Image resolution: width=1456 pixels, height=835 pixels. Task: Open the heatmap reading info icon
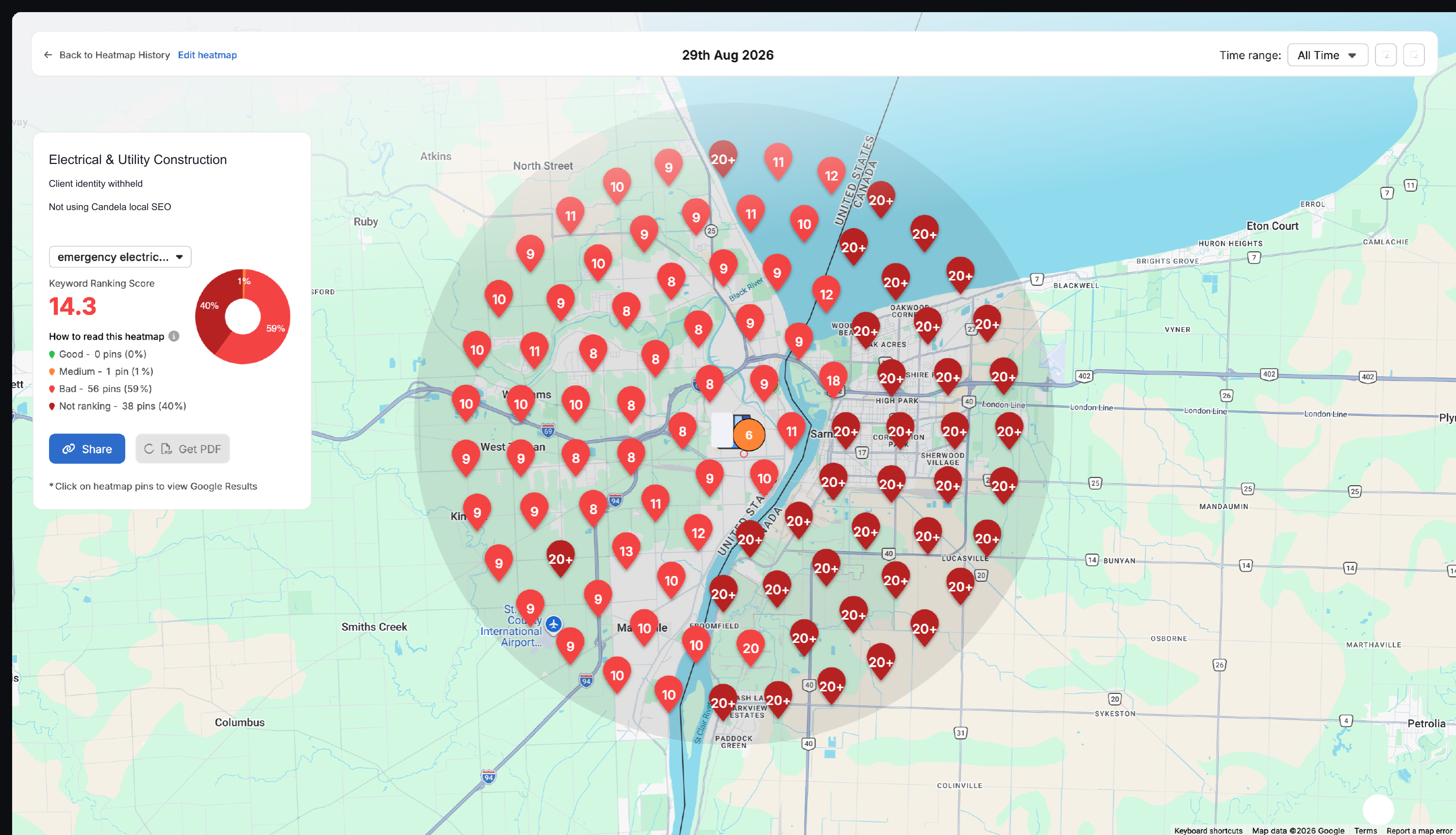[174, 336]
